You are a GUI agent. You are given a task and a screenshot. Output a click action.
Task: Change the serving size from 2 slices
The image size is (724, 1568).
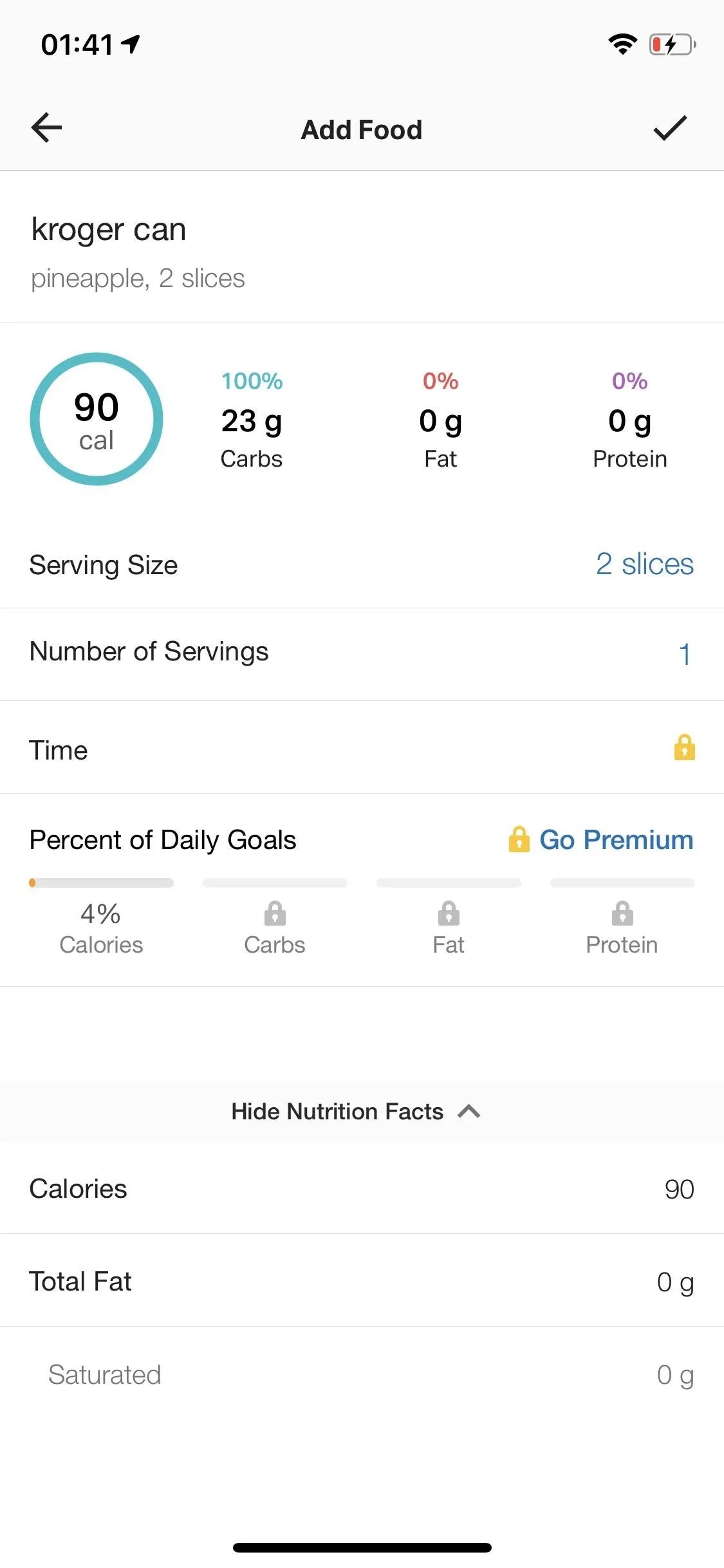[644, 565]
